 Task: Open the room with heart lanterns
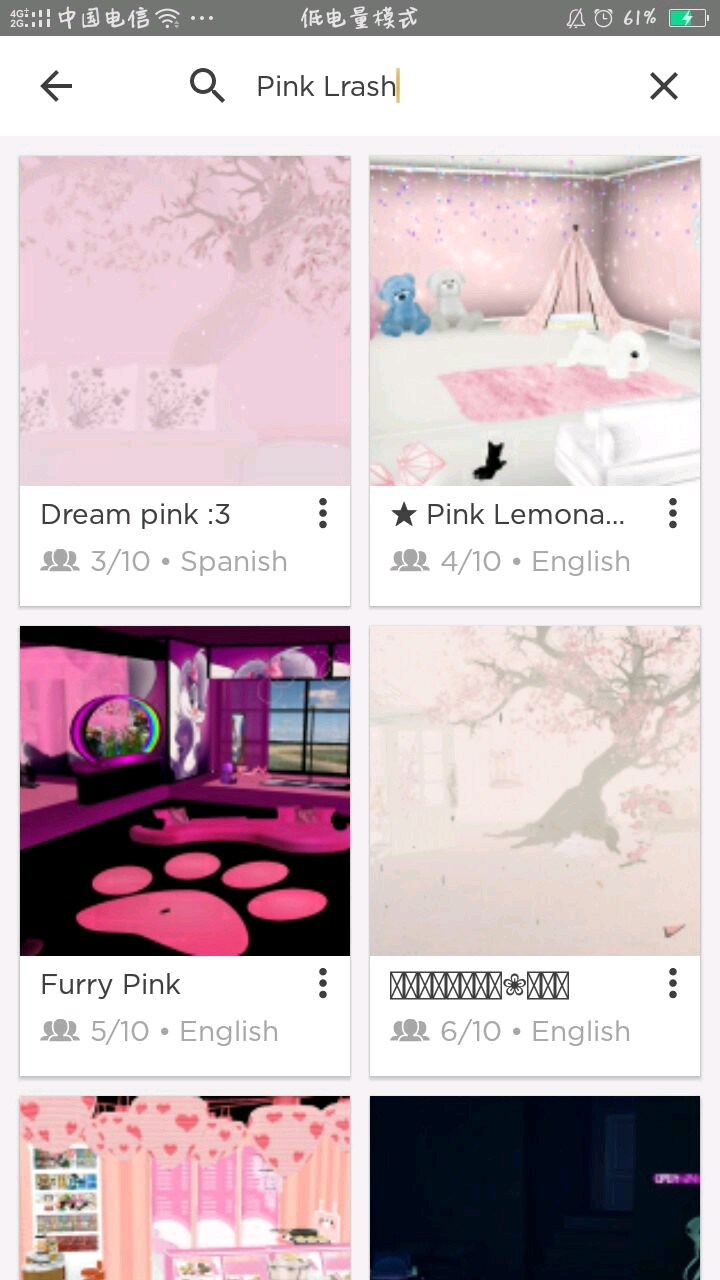point(185,1188)
